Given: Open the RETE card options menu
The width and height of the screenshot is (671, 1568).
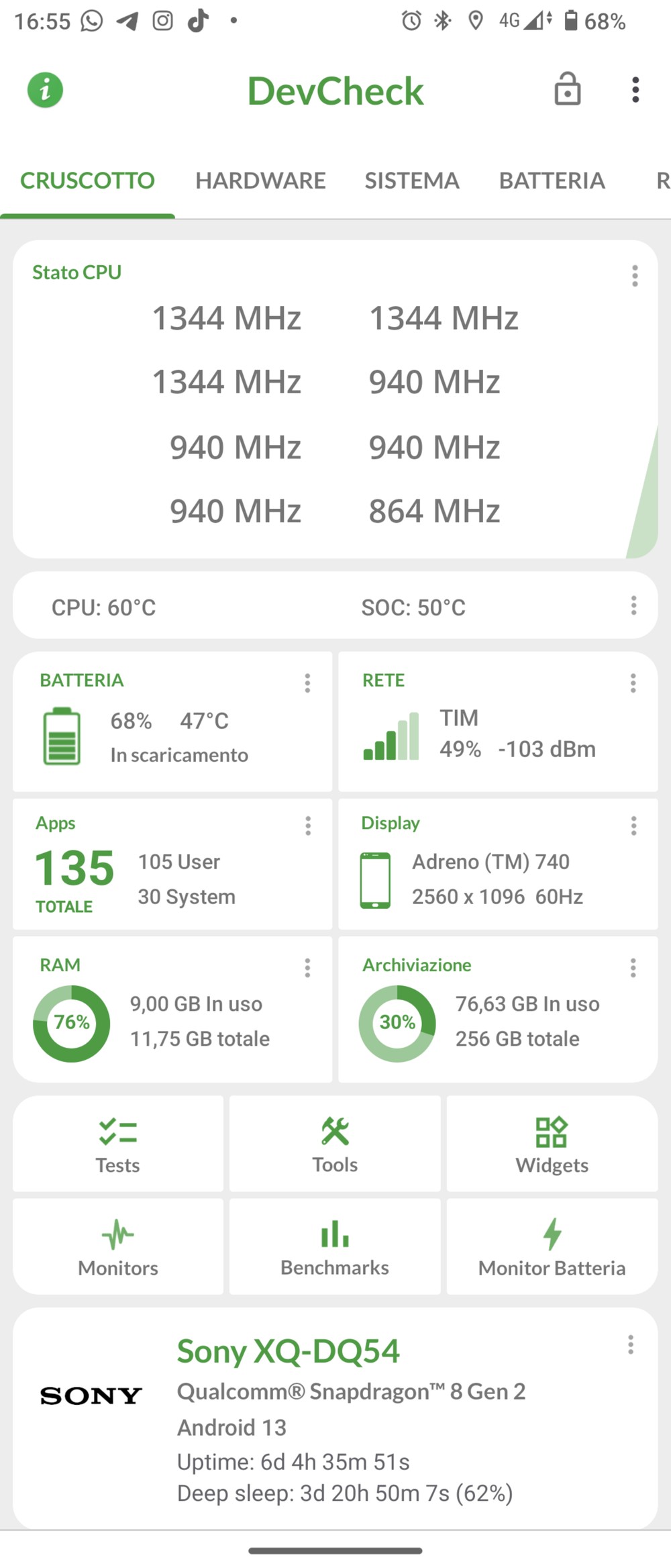Looking at the screenshot, I should click(633, 683).
